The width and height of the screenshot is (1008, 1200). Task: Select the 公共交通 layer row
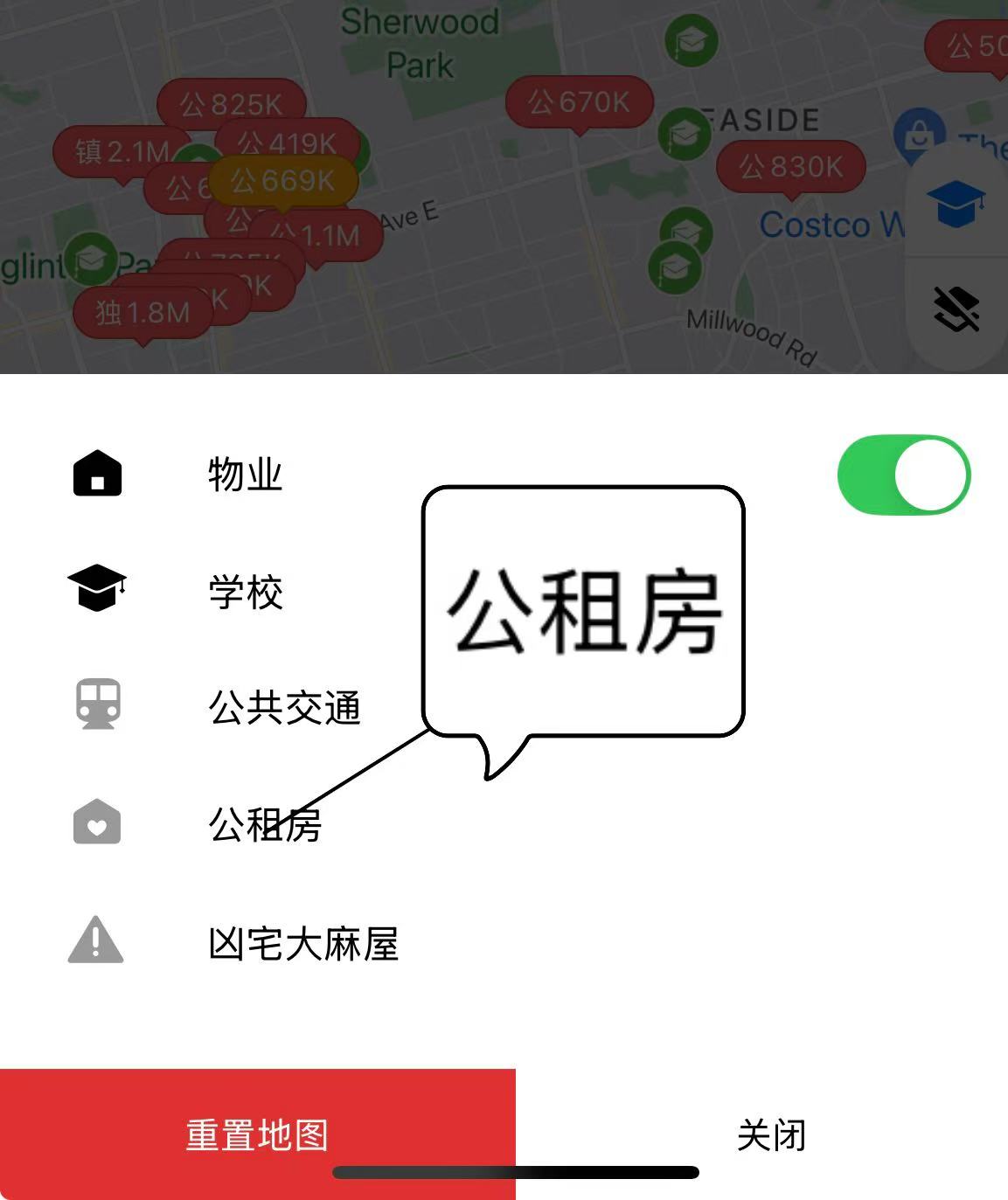click(284, 708)
